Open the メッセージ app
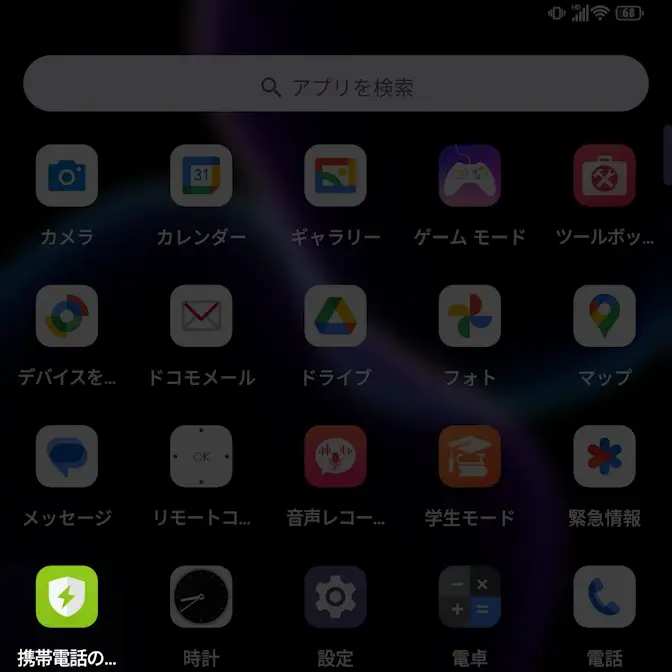672x672 pixels. coord(67,457)
